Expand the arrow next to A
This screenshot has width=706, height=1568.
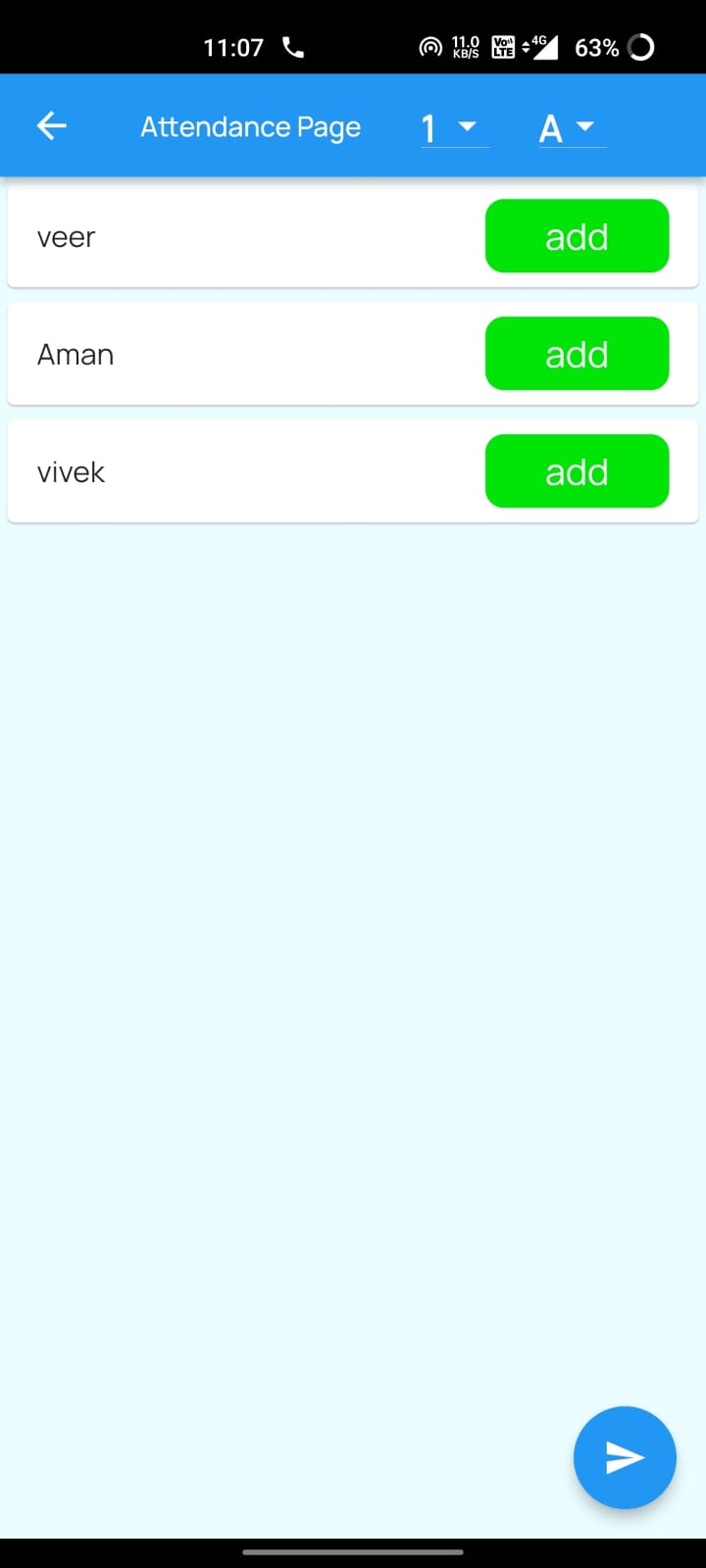[x=587, y=126]
